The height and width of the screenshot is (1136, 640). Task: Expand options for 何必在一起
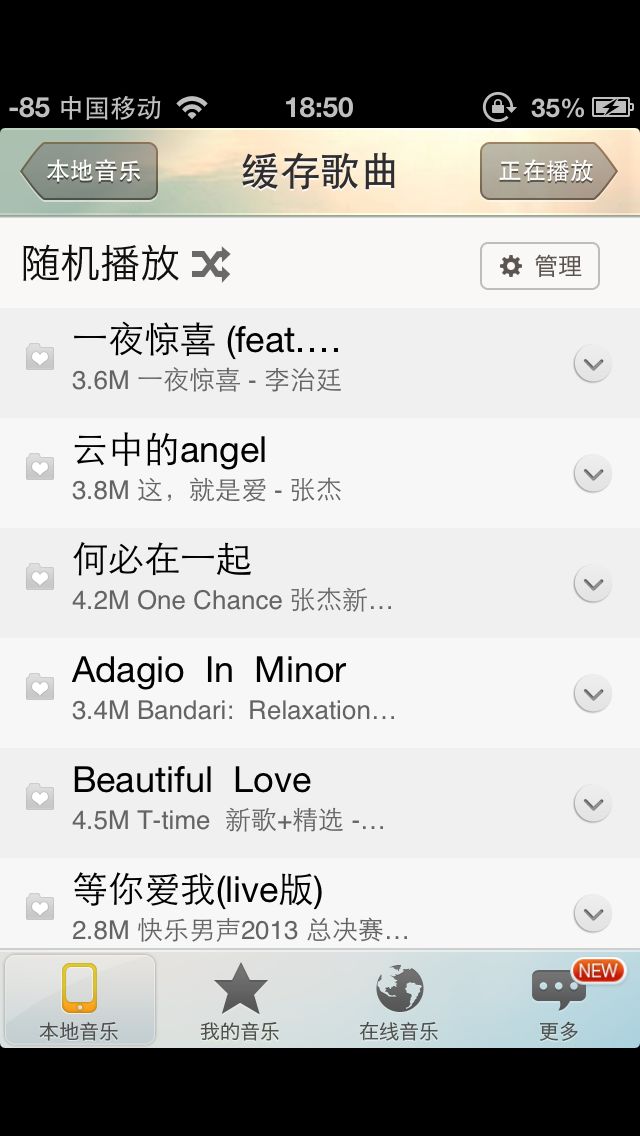[x=593, y=584]
